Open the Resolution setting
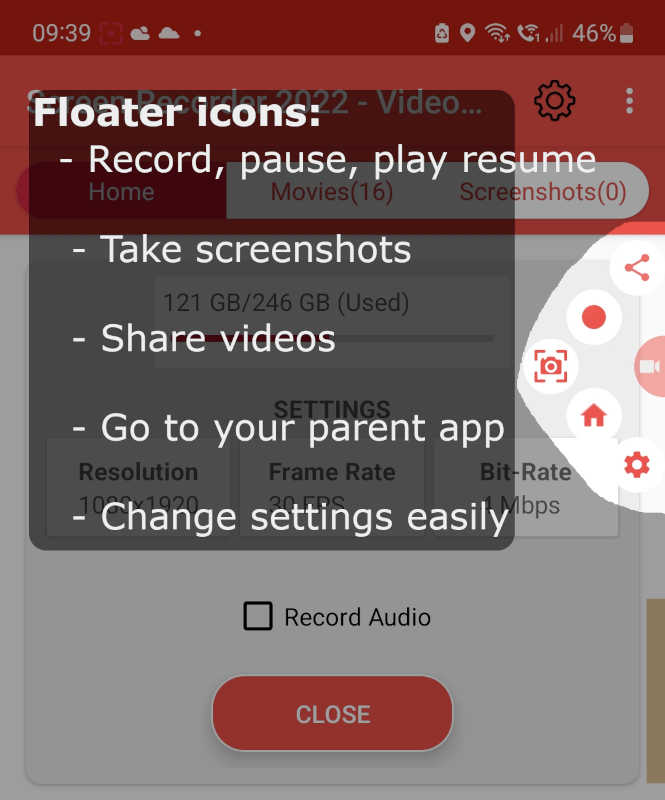This screenshot has width=665, height=800. pyautogui.click(x=138, y=487)
